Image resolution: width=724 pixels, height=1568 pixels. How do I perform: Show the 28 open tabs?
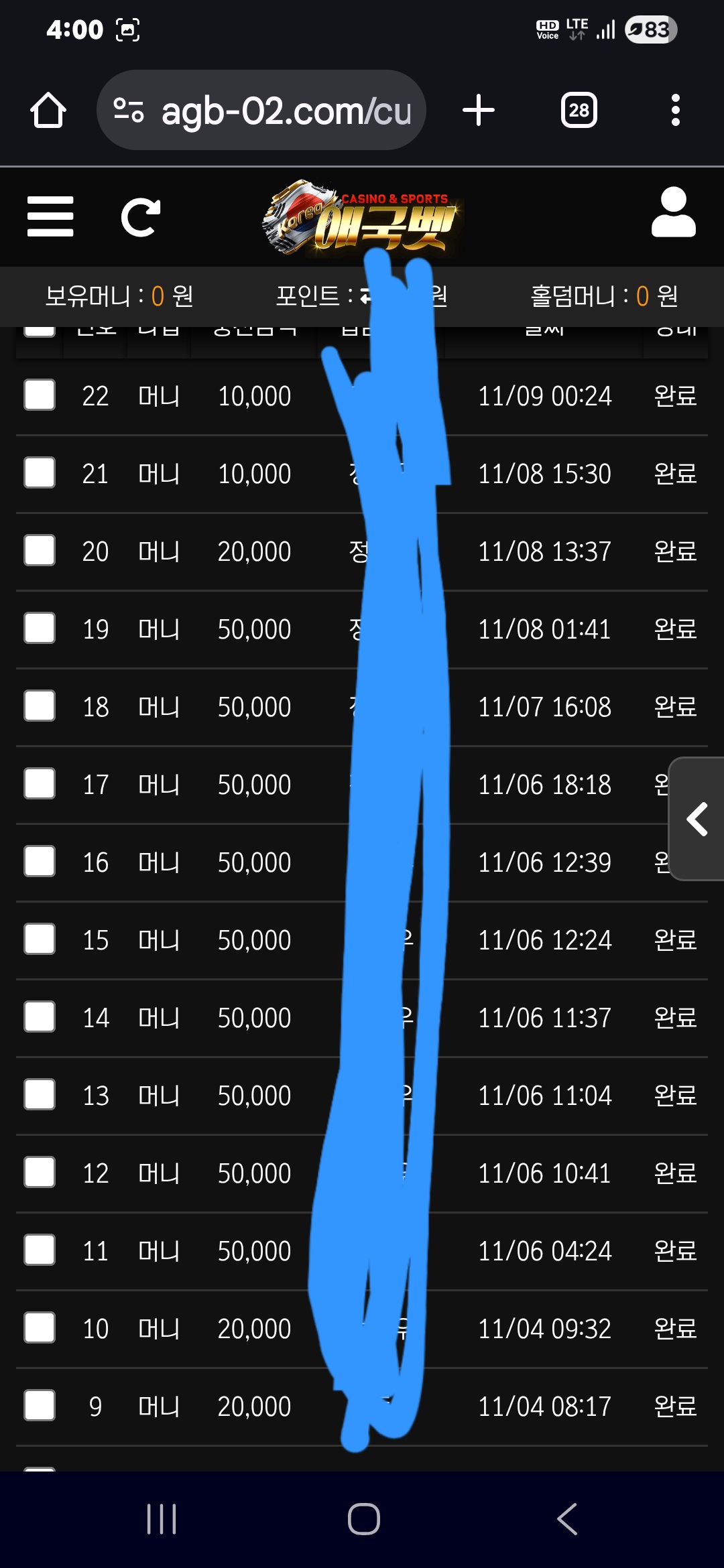click(x=579, y=111)
